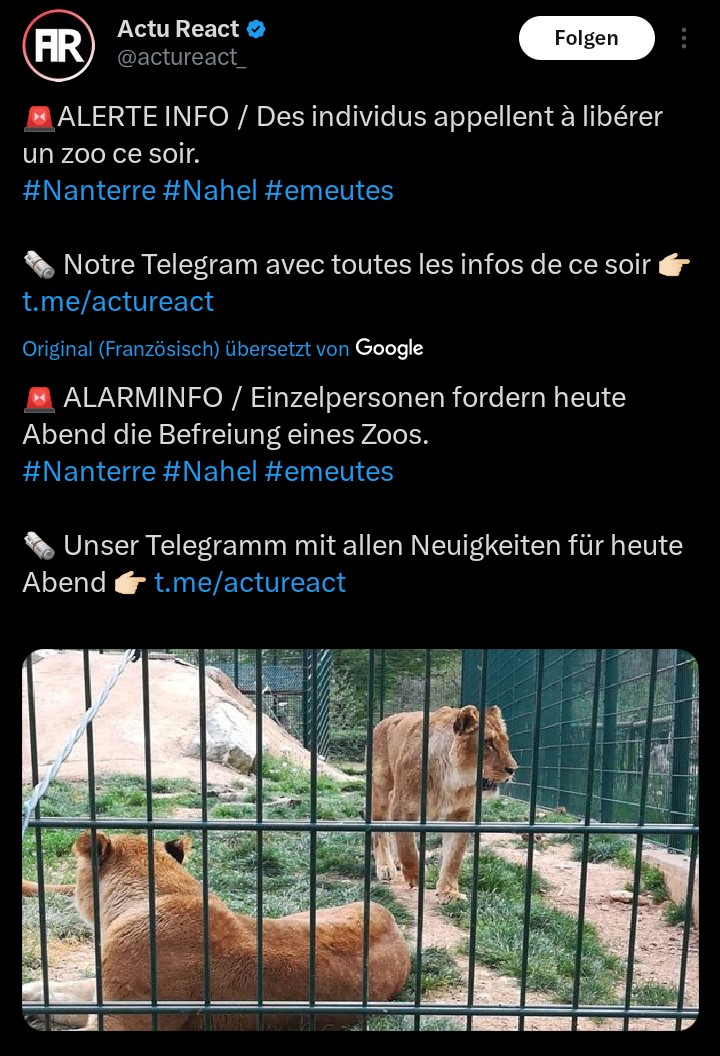The image size is (720, 1056).
Task: Open the #Nahel hashtag in original text
Action: point(210,190)
